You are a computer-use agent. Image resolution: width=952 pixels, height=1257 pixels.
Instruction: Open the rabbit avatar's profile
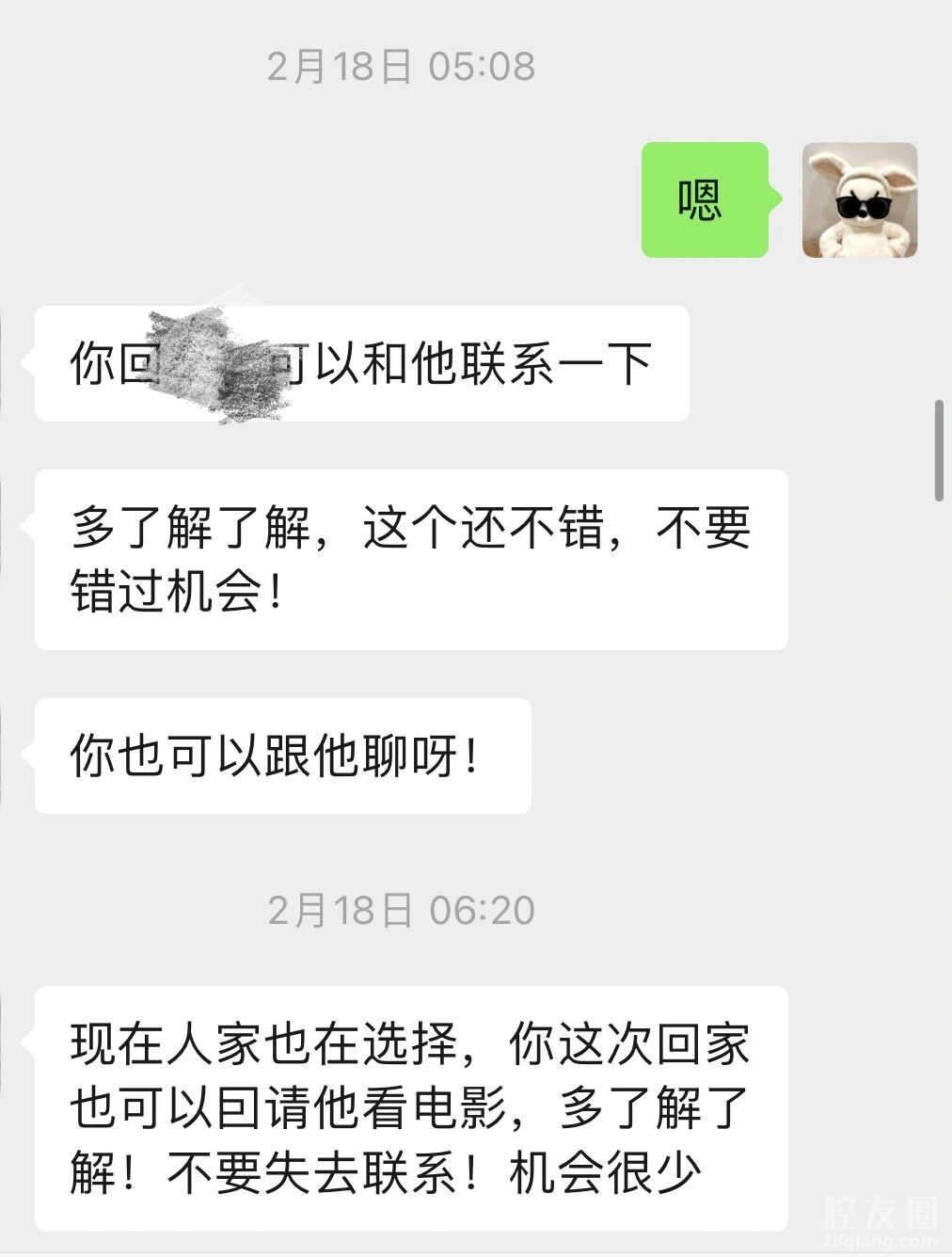pos(859,200)
